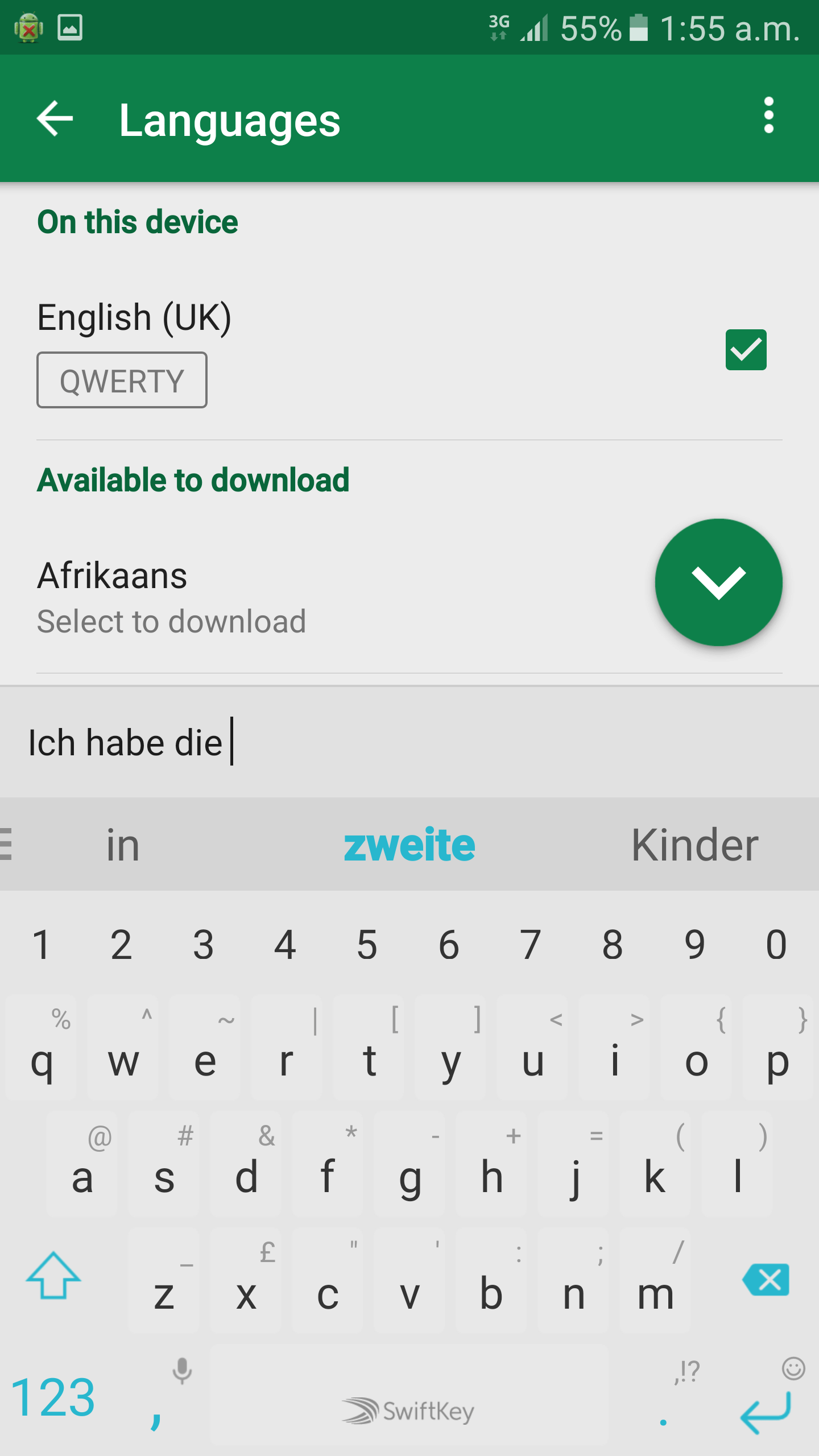The height and width of the screenshot is (1456, 819).
Task: Type the letter g key
Action: 409,1164
